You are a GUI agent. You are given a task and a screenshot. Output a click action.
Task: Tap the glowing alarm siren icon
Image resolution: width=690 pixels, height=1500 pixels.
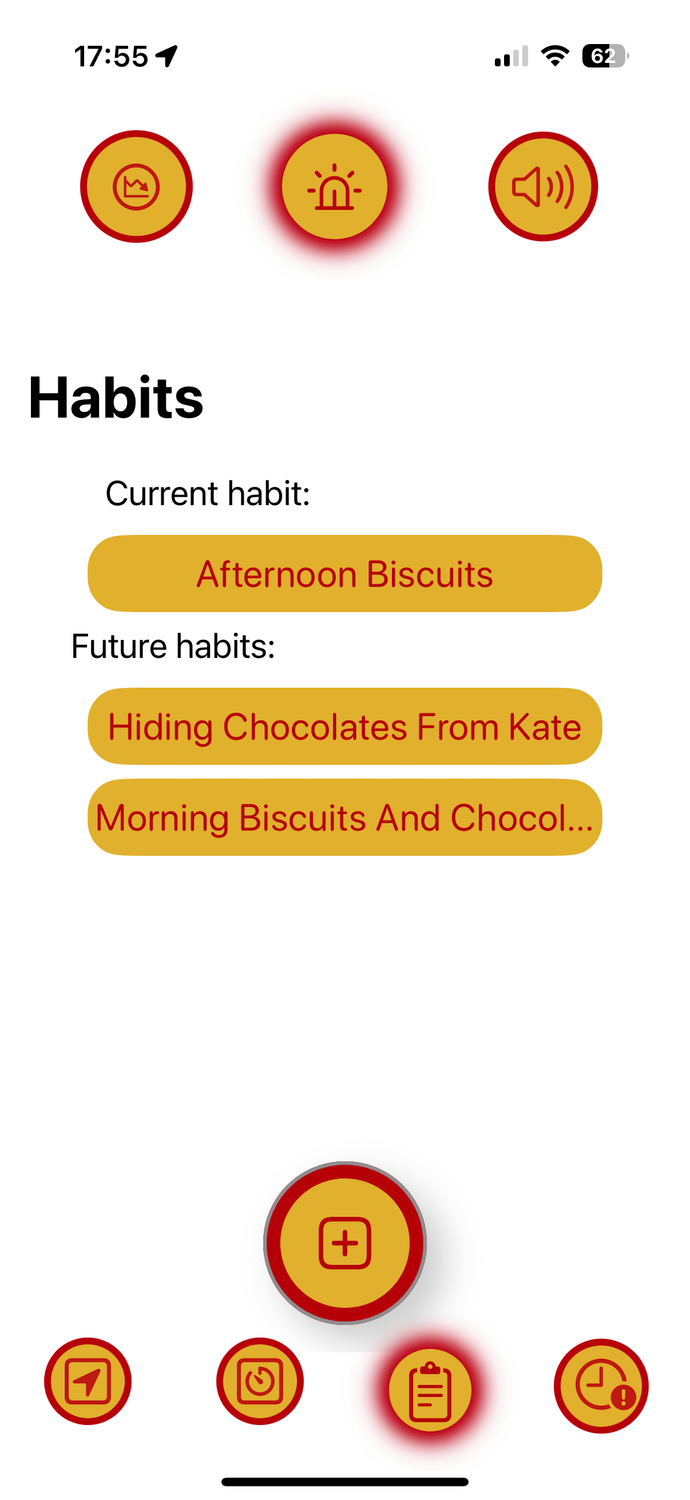coord(335,187)
